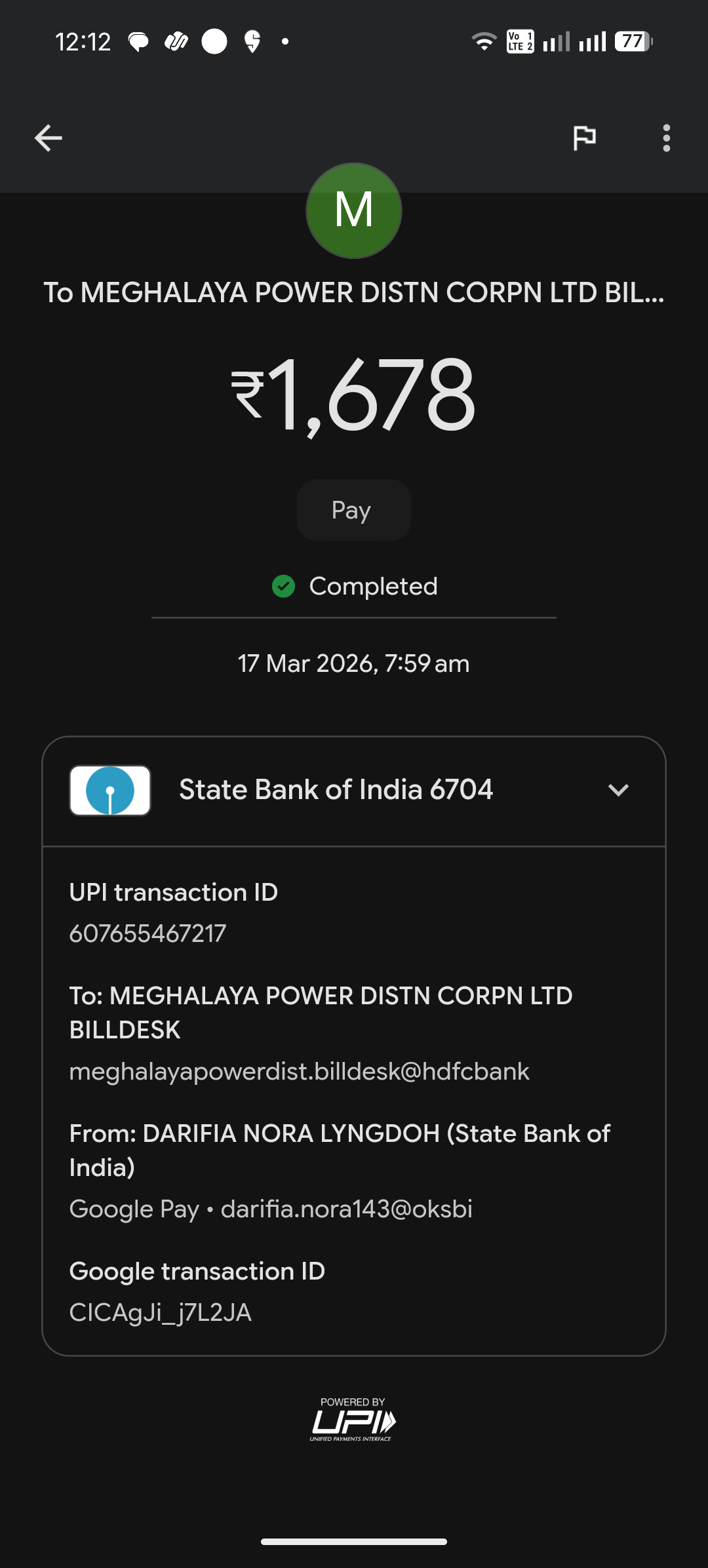Open the Meghalaya Power profile avatar
Viewport: 708px width, 1568px height.
coord(354,210)
